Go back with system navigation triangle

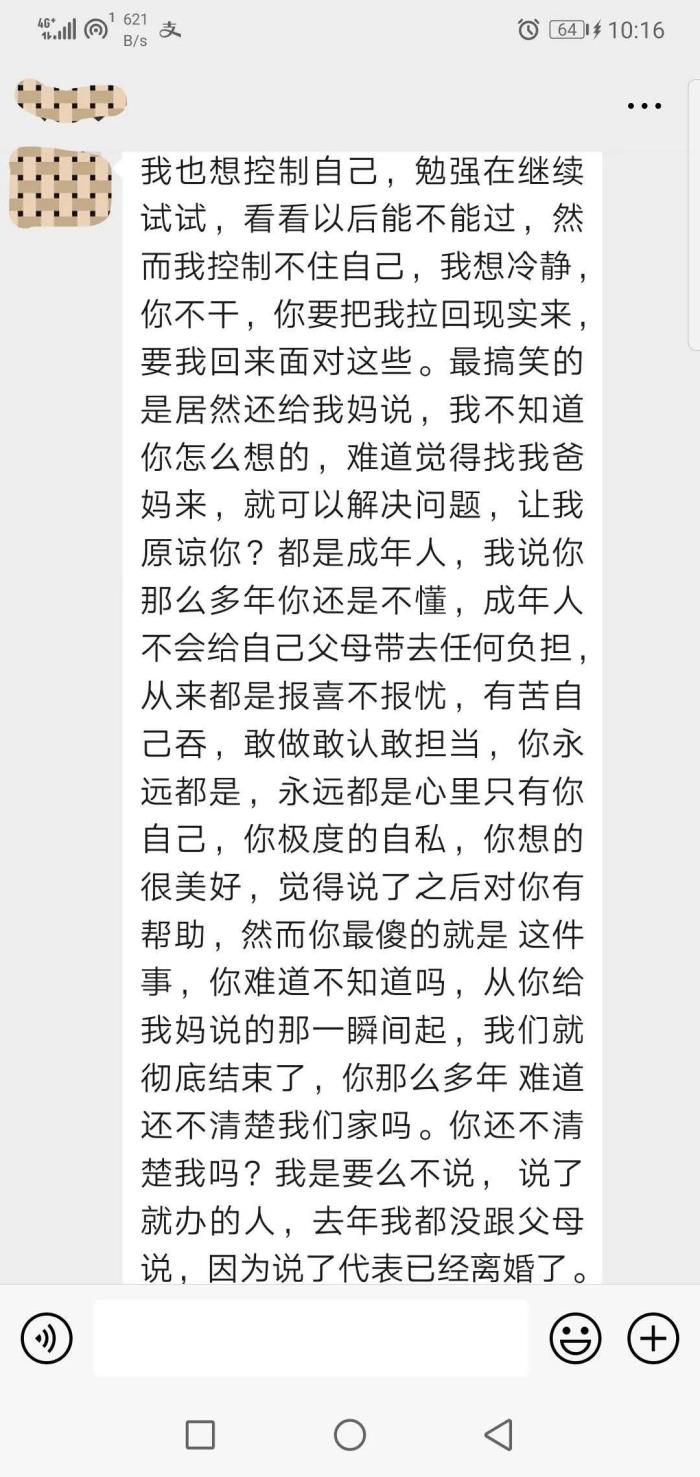(x=498, y=1434)
